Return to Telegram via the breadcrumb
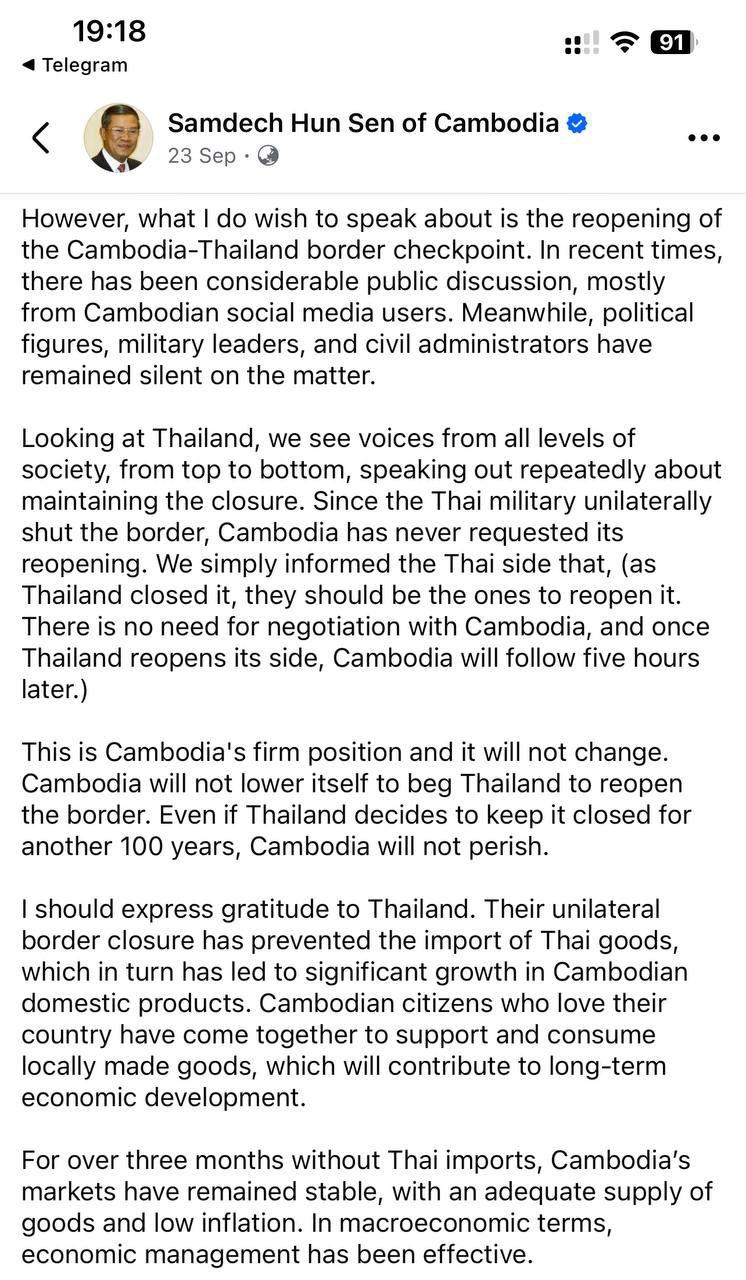 click(x=75, y=65)
